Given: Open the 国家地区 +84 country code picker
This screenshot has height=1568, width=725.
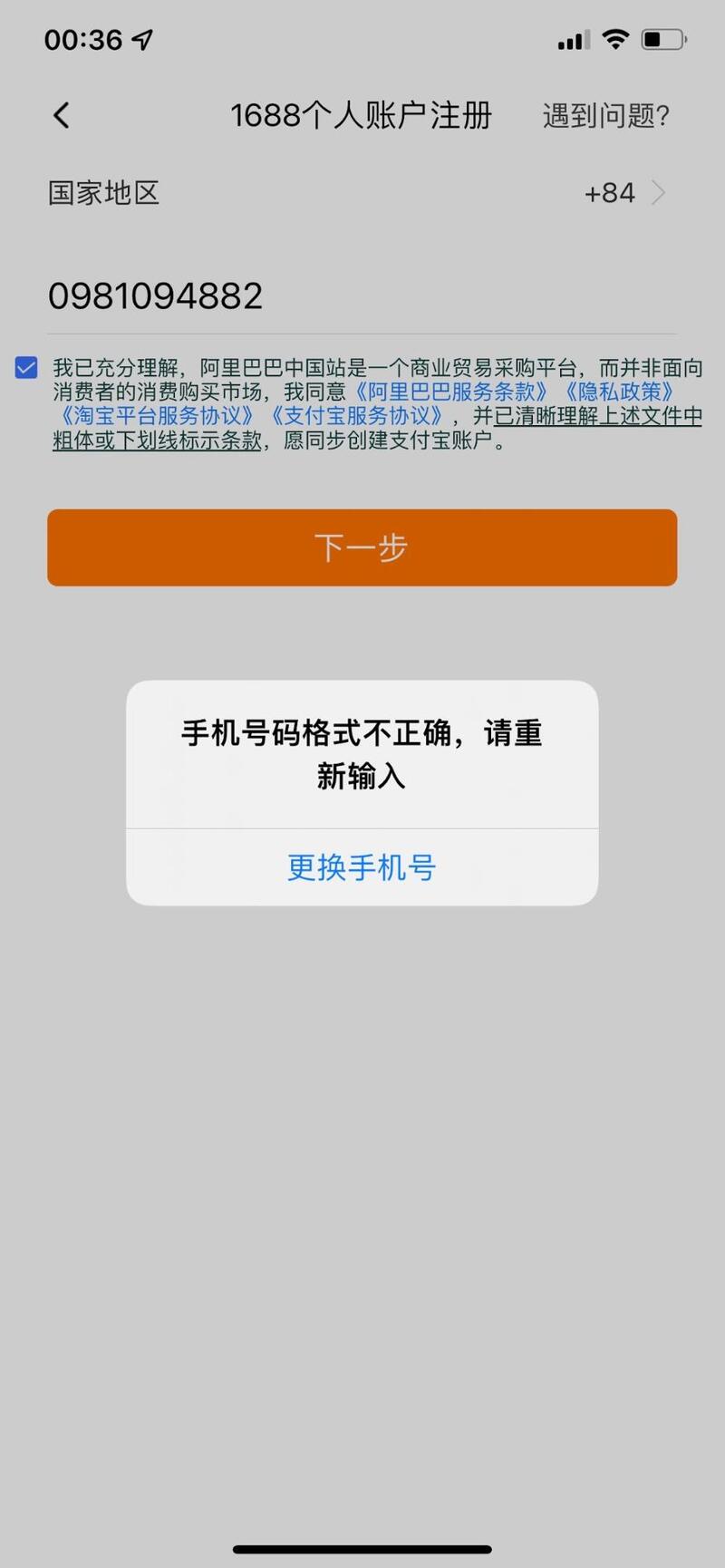Looking at the screenshot, I should (x=625, y=193).
